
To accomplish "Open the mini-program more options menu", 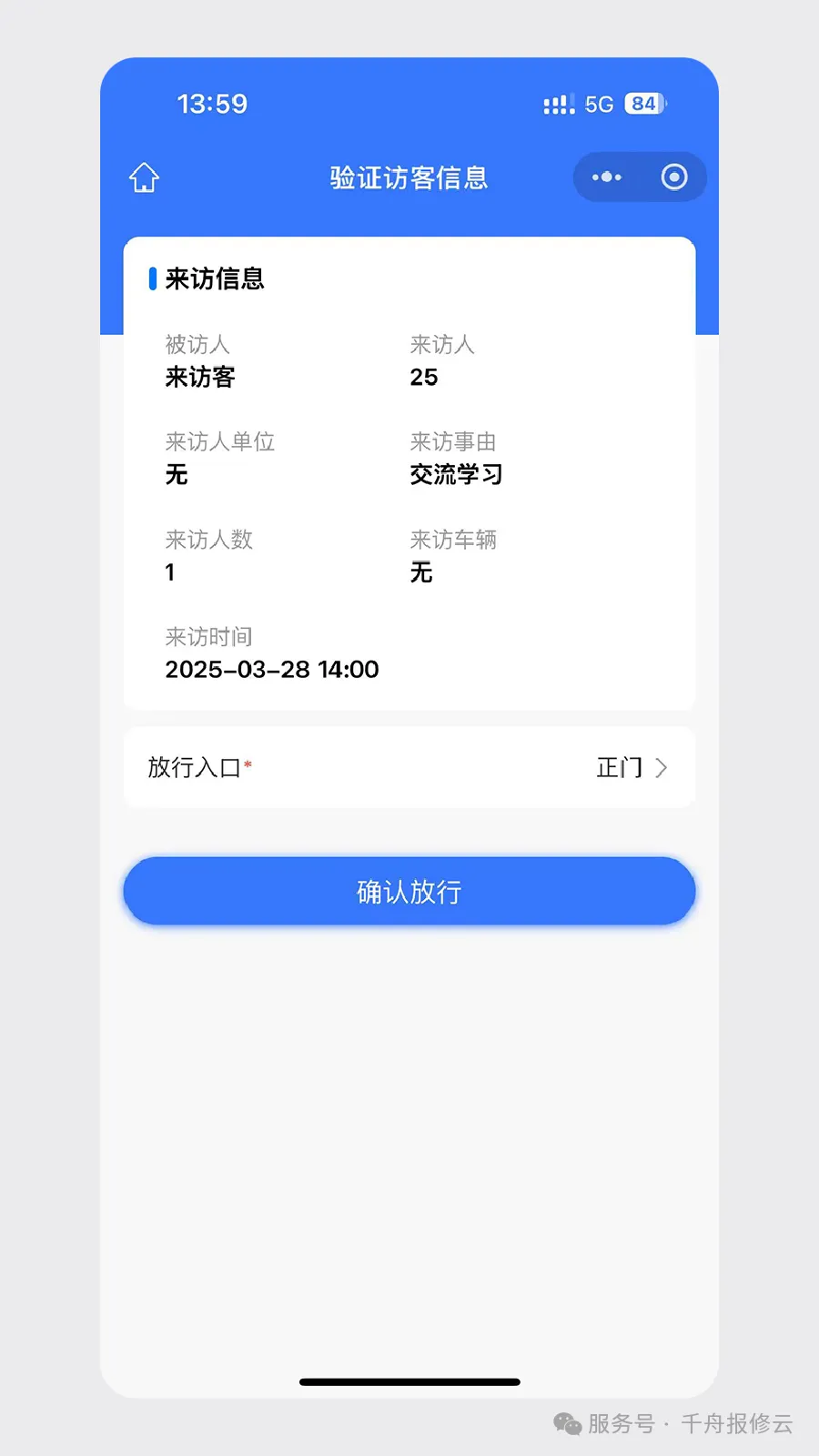I will coord(606,177).
